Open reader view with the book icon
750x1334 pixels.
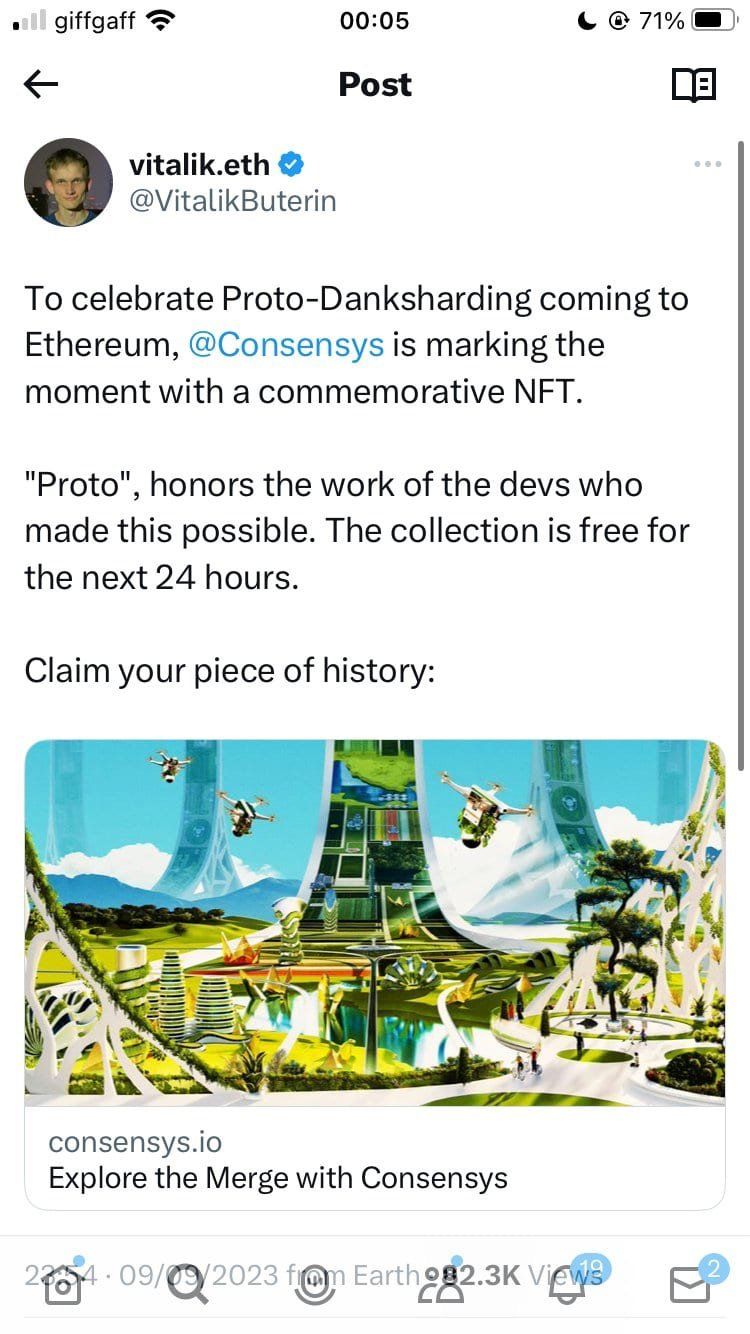[693, 85]
